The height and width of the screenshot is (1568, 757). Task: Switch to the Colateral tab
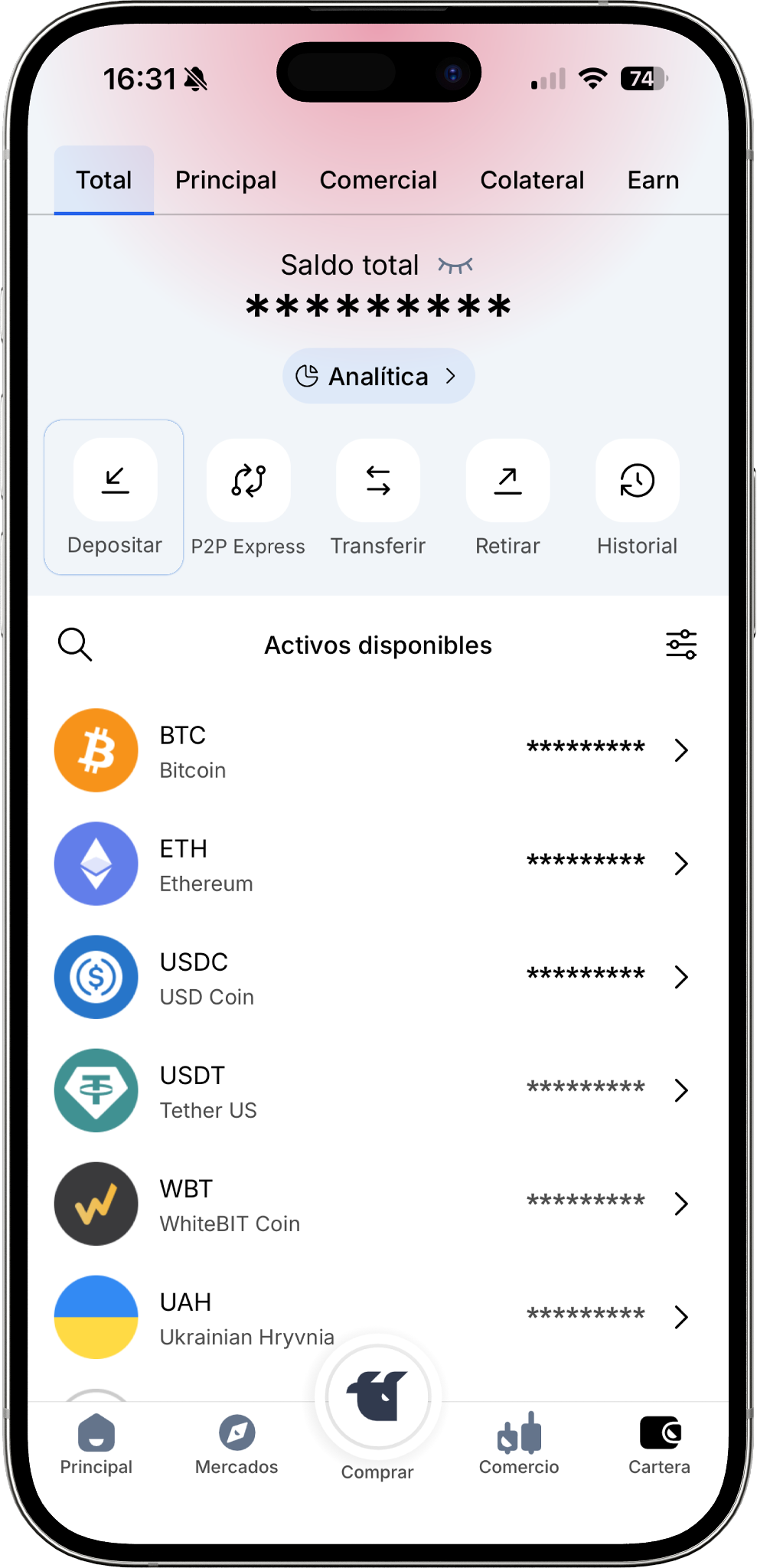click(x=532, y=180)
